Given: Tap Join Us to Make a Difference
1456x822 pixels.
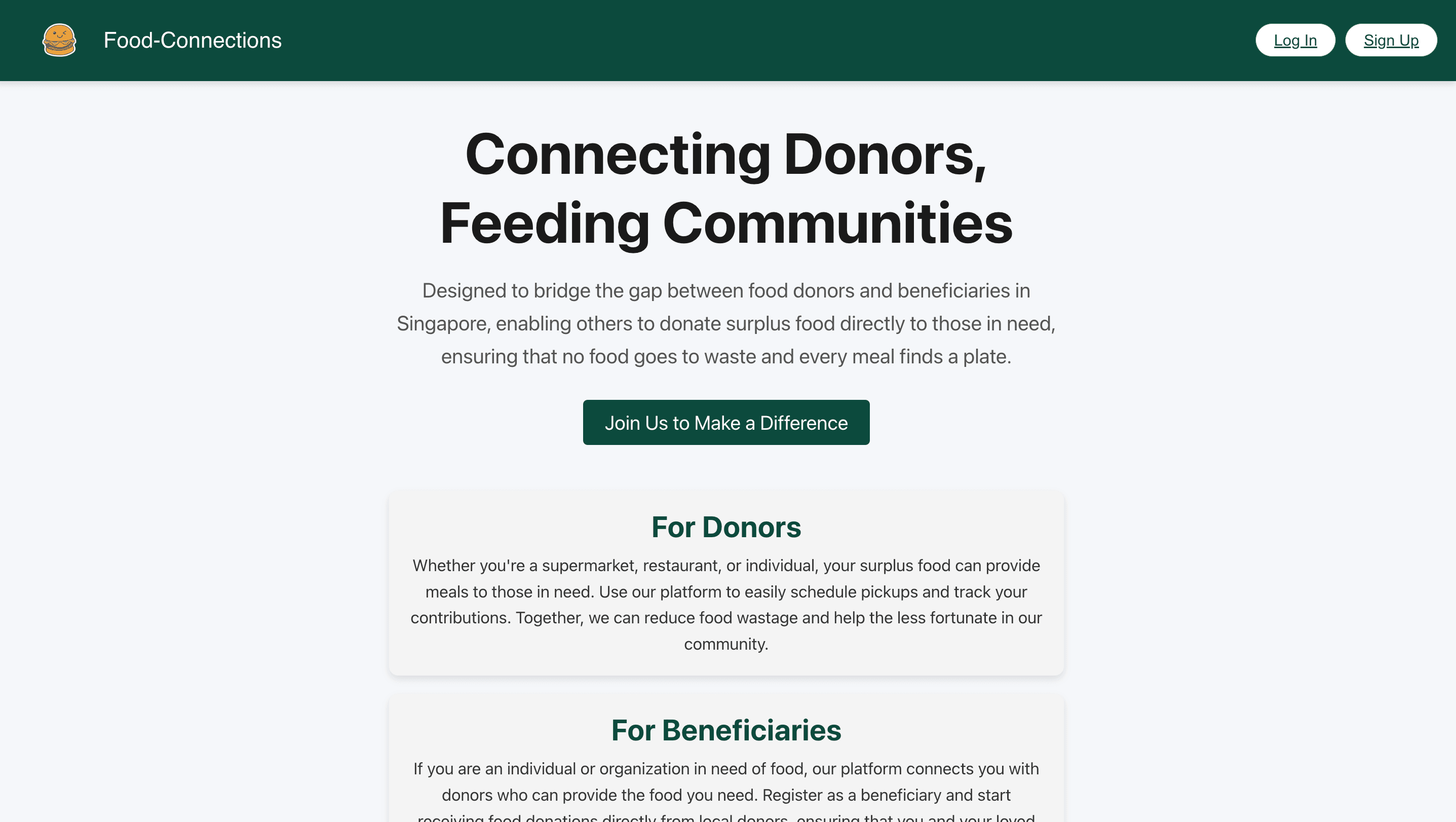Looking at the screenshot, I should pyautogui.click(x=726, y=422).
